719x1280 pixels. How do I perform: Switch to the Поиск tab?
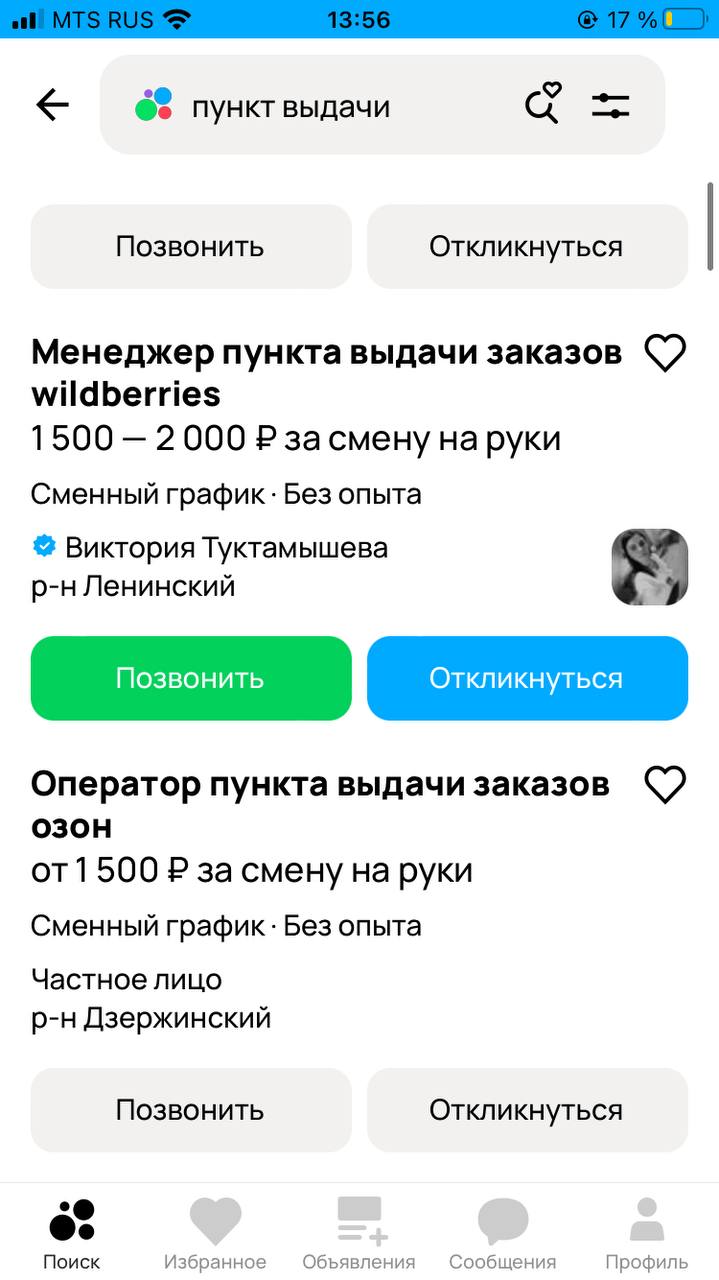pyautogui.click(x=72, y=1233)
